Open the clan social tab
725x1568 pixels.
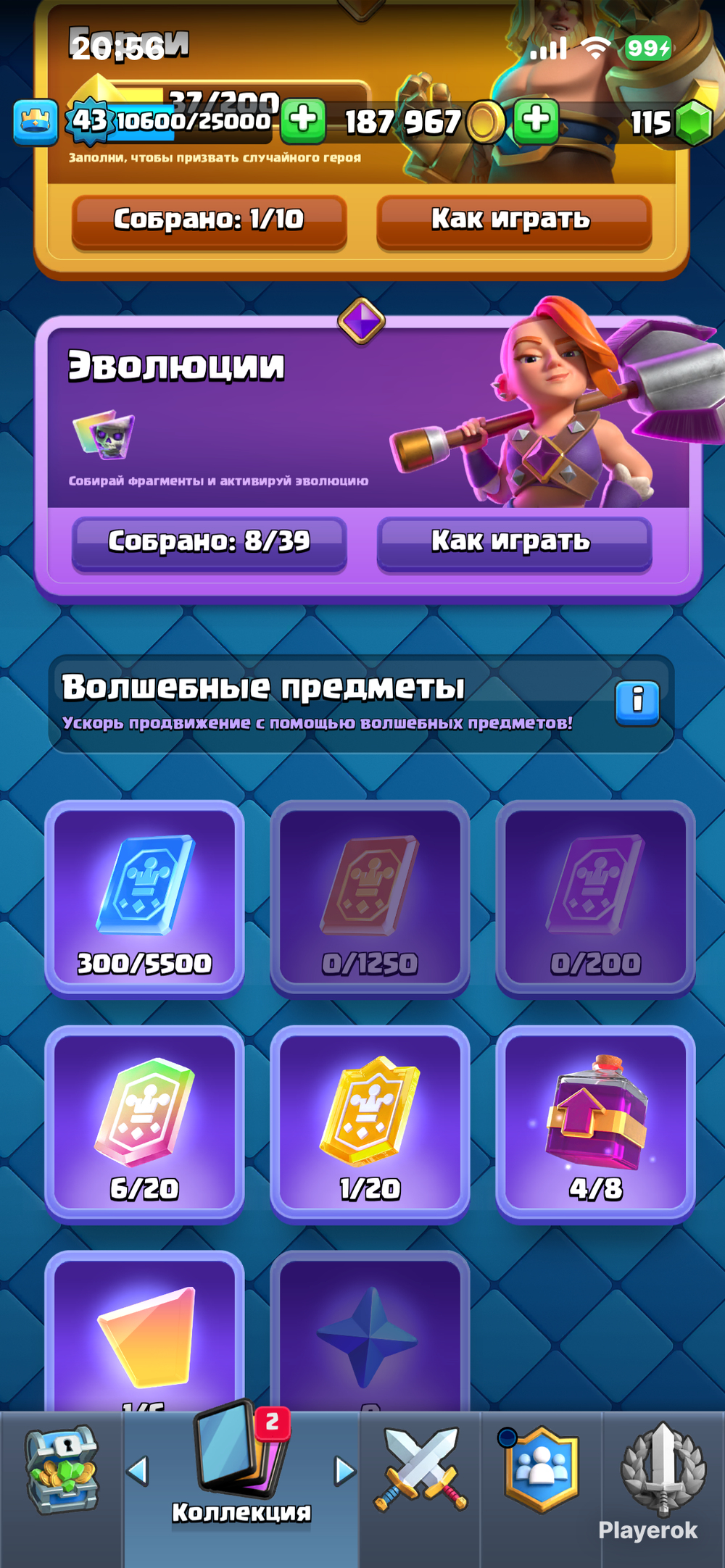(x=542, y=1471)
